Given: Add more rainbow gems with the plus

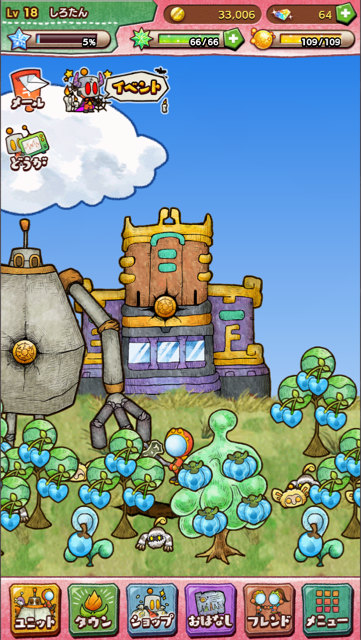Looking at the screenshot, I should click(345, 14).
